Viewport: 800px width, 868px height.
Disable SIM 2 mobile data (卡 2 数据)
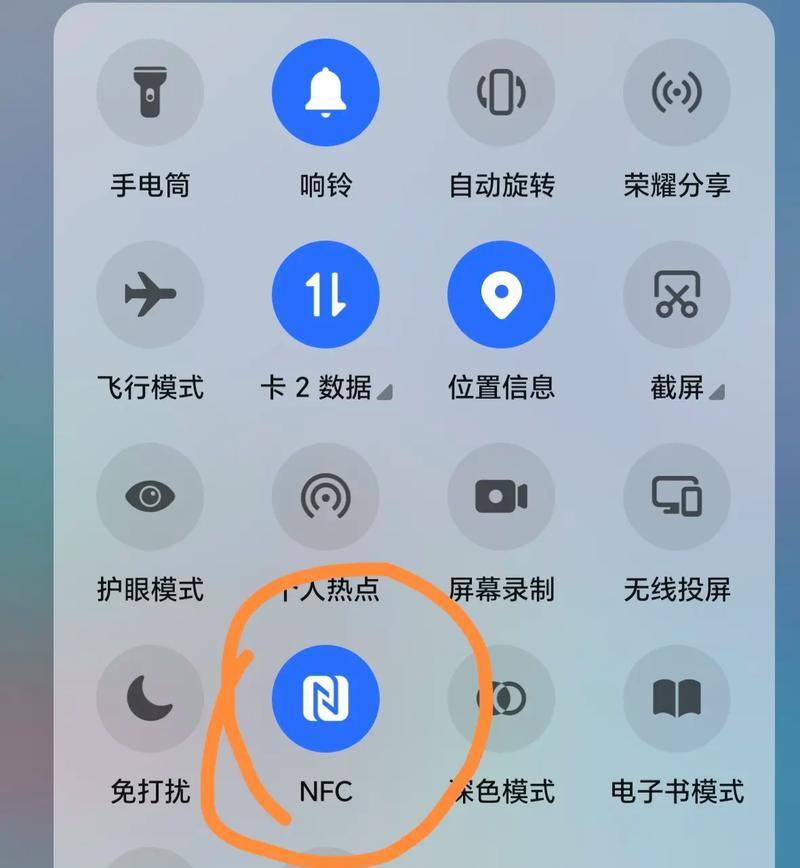point(326,295)
